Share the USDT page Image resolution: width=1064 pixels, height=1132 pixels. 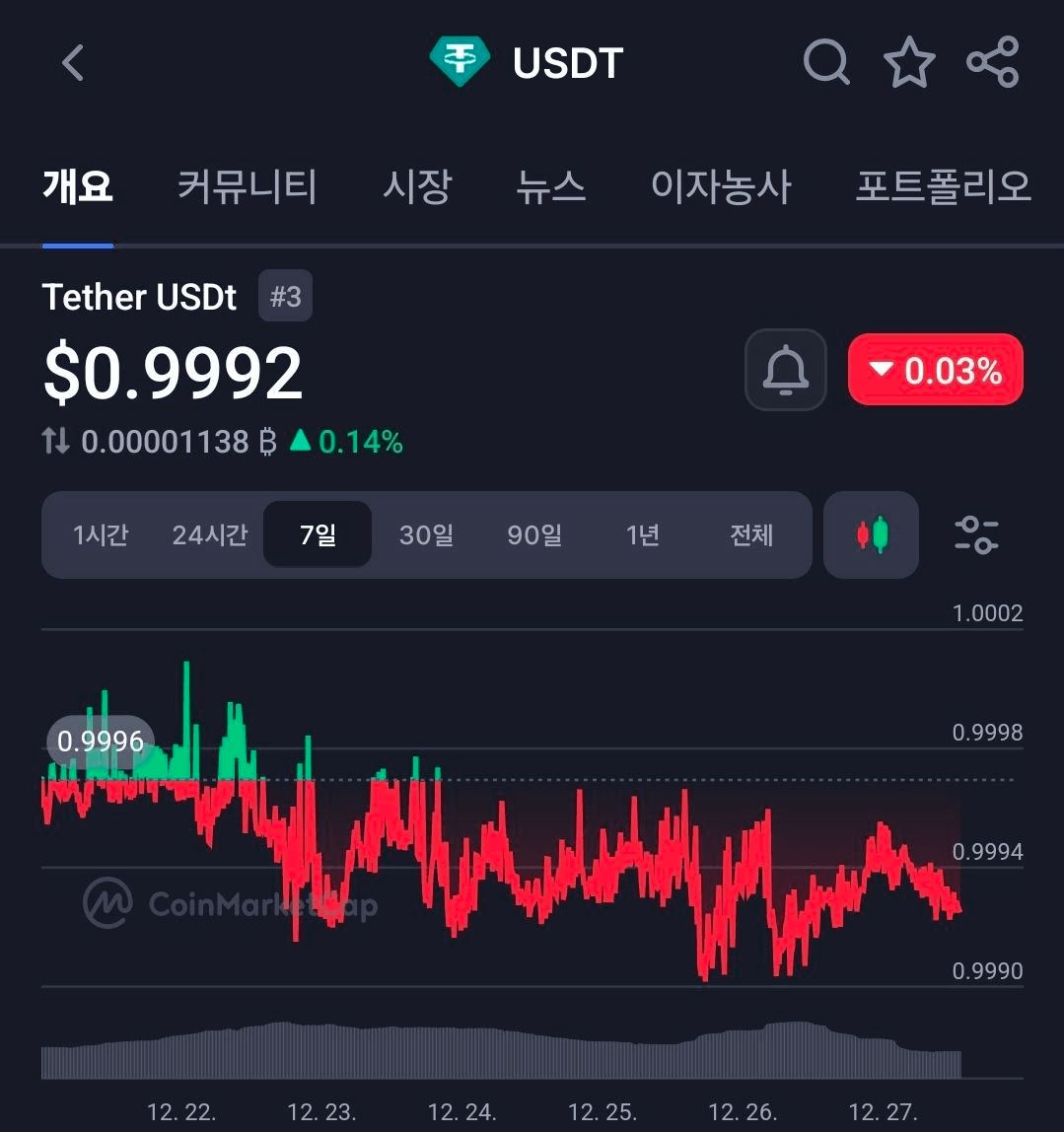992,63
